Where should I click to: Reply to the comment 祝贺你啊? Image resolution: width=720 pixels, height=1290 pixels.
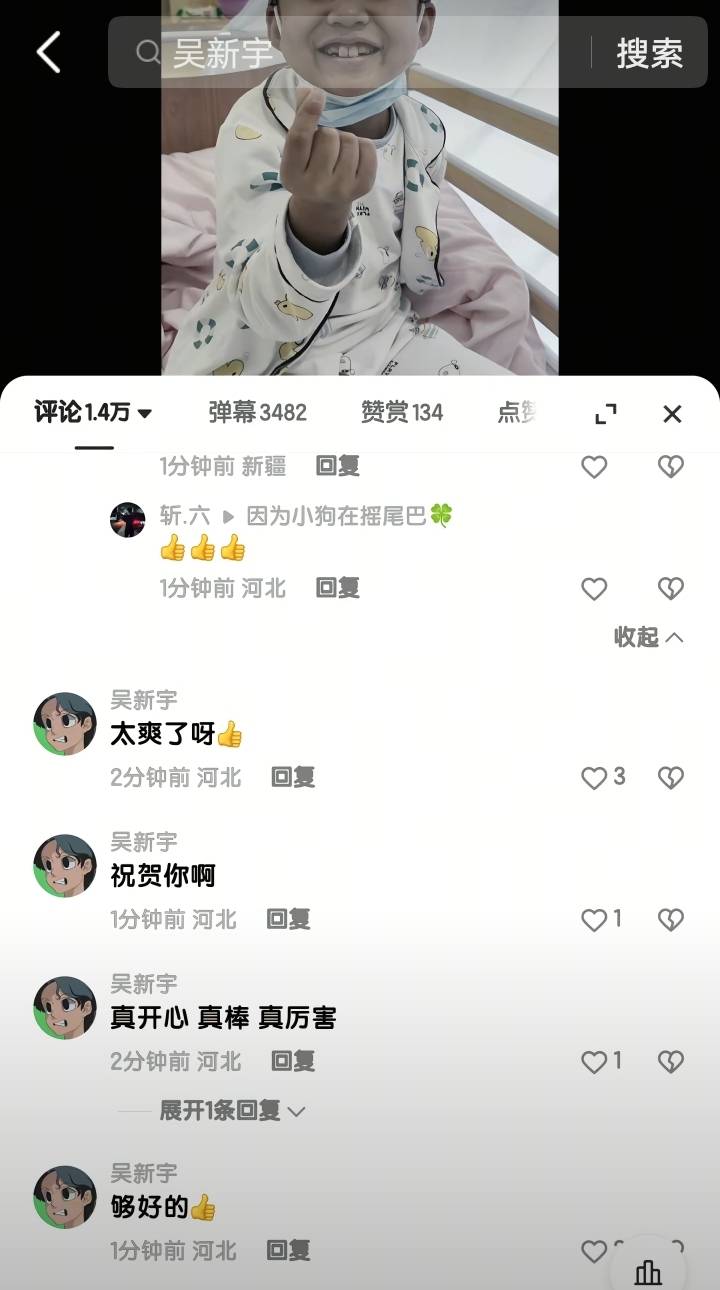288,919
